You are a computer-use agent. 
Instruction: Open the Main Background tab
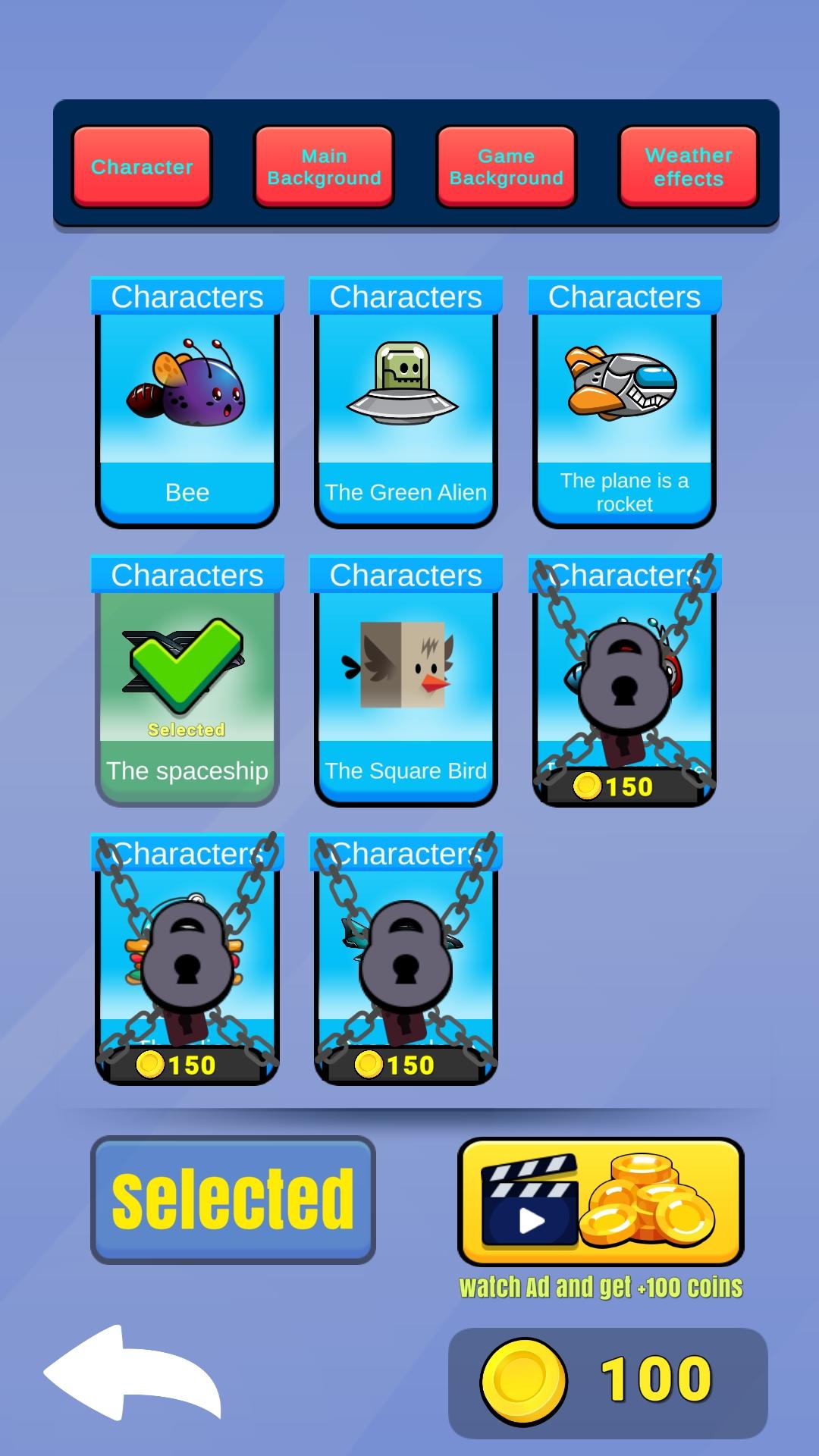coord(324,167)
